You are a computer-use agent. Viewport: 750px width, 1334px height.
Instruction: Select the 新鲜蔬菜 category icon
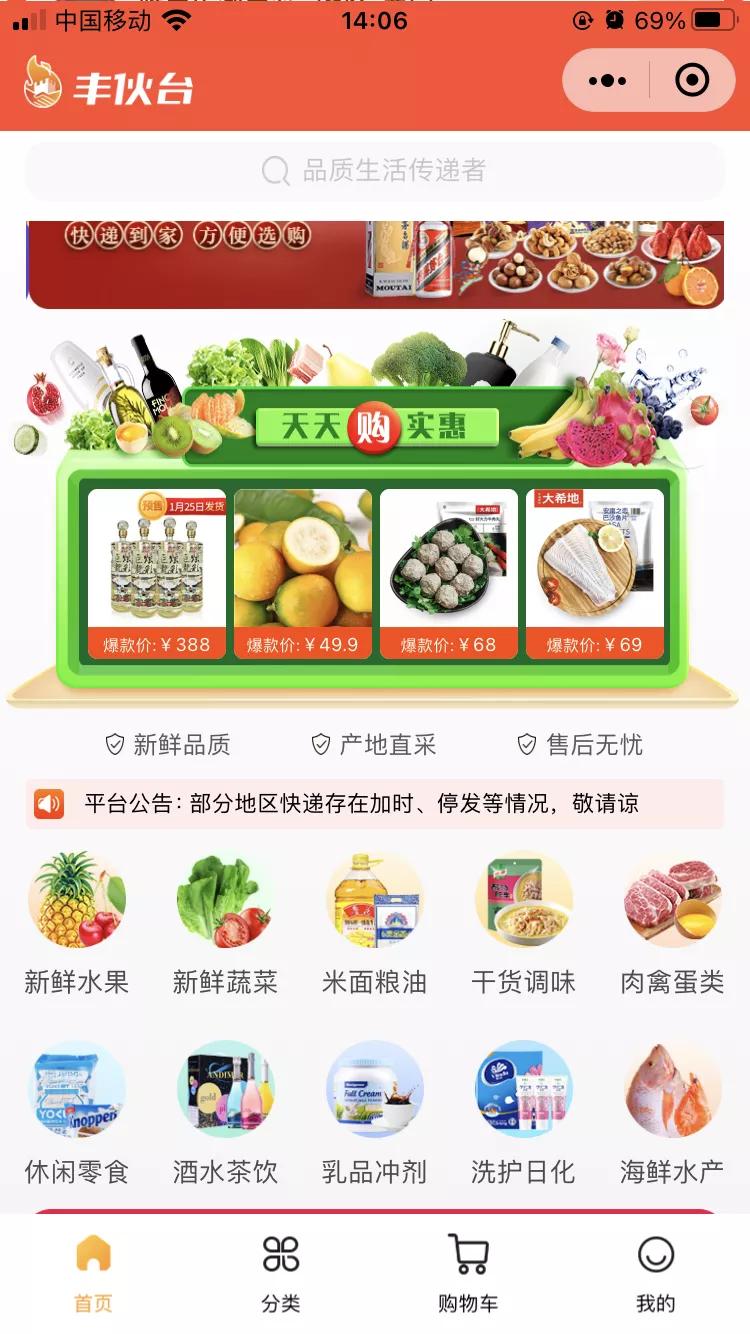(x=226, y=900)
